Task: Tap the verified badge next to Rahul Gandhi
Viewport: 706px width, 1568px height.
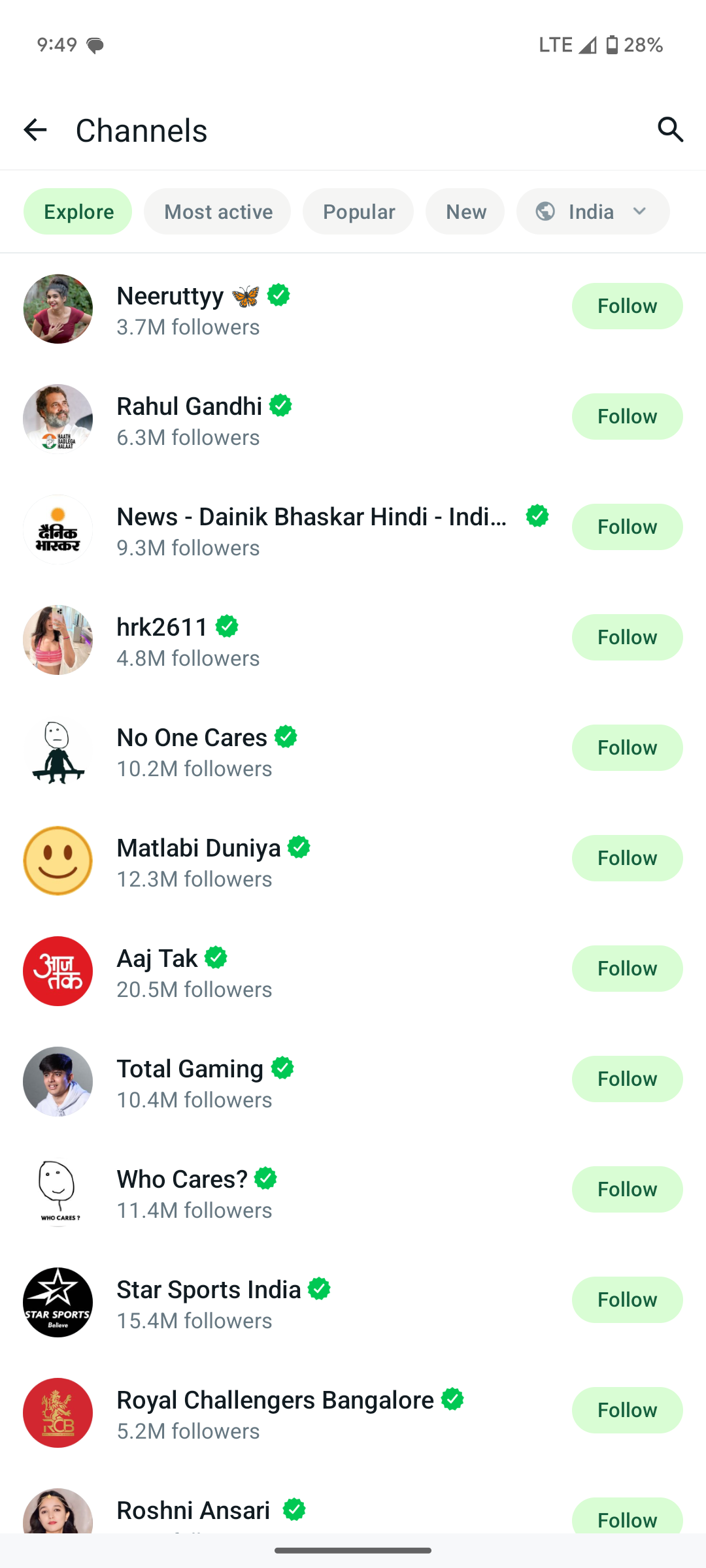Action: (281, 405)
